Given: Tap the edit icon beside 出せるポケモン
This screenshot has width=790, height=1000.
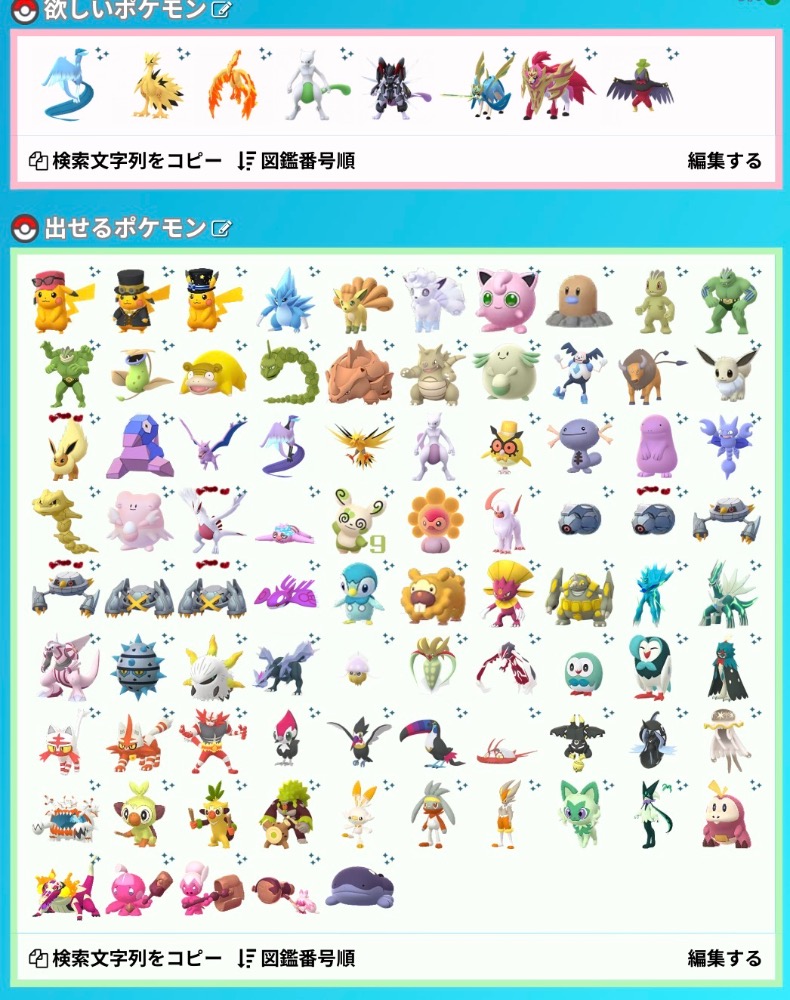Looking at the screenshot, I should [x=221, y=228].
